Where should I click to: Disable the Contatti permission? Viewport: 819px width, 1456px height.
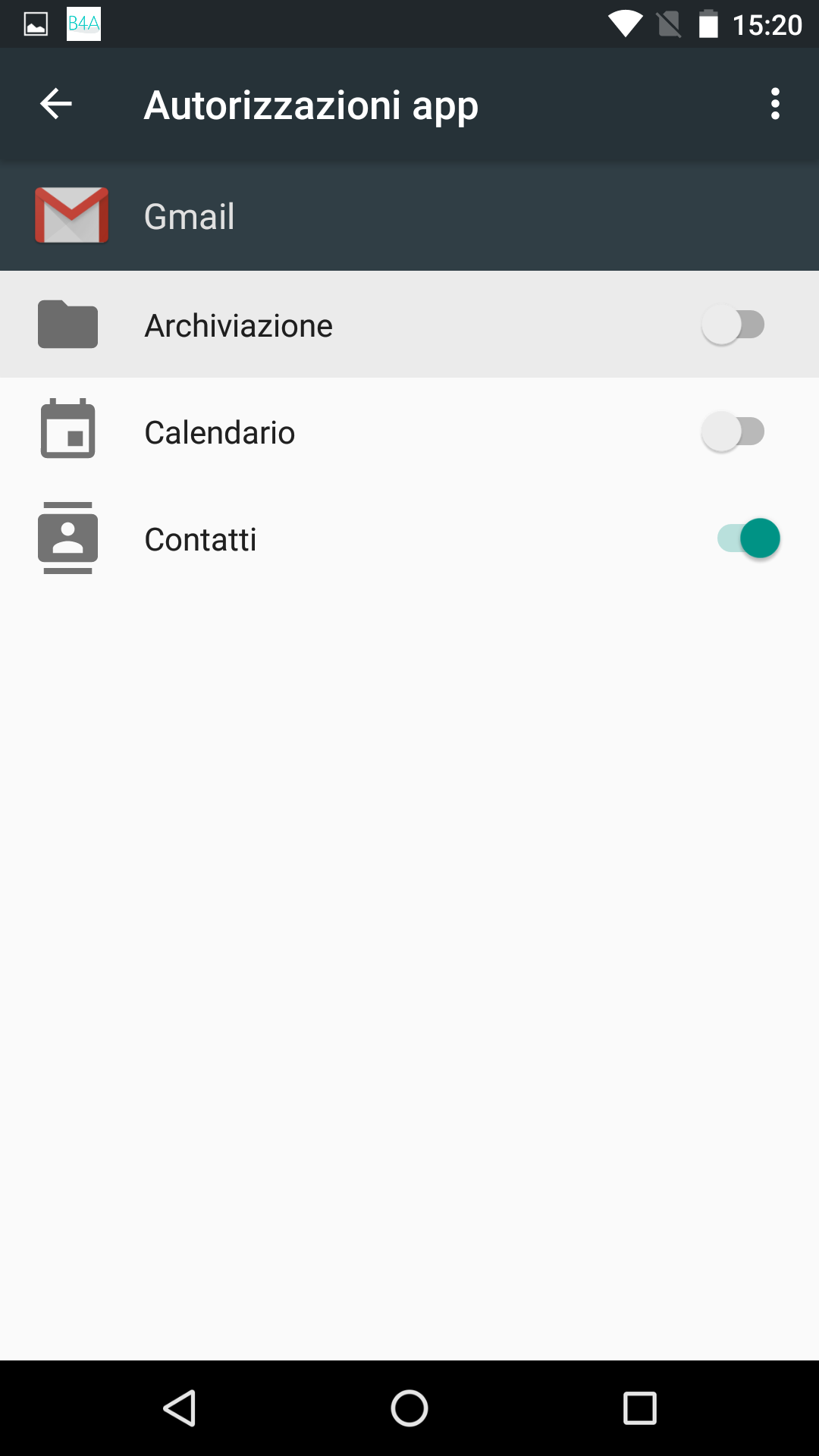coord(748,539)
